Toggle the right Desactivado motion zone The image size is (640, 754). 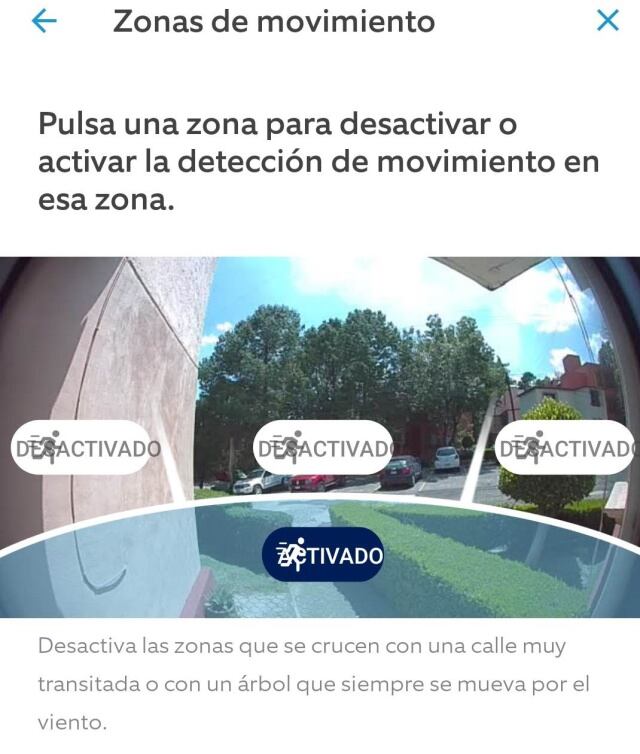tap(566, 449)
